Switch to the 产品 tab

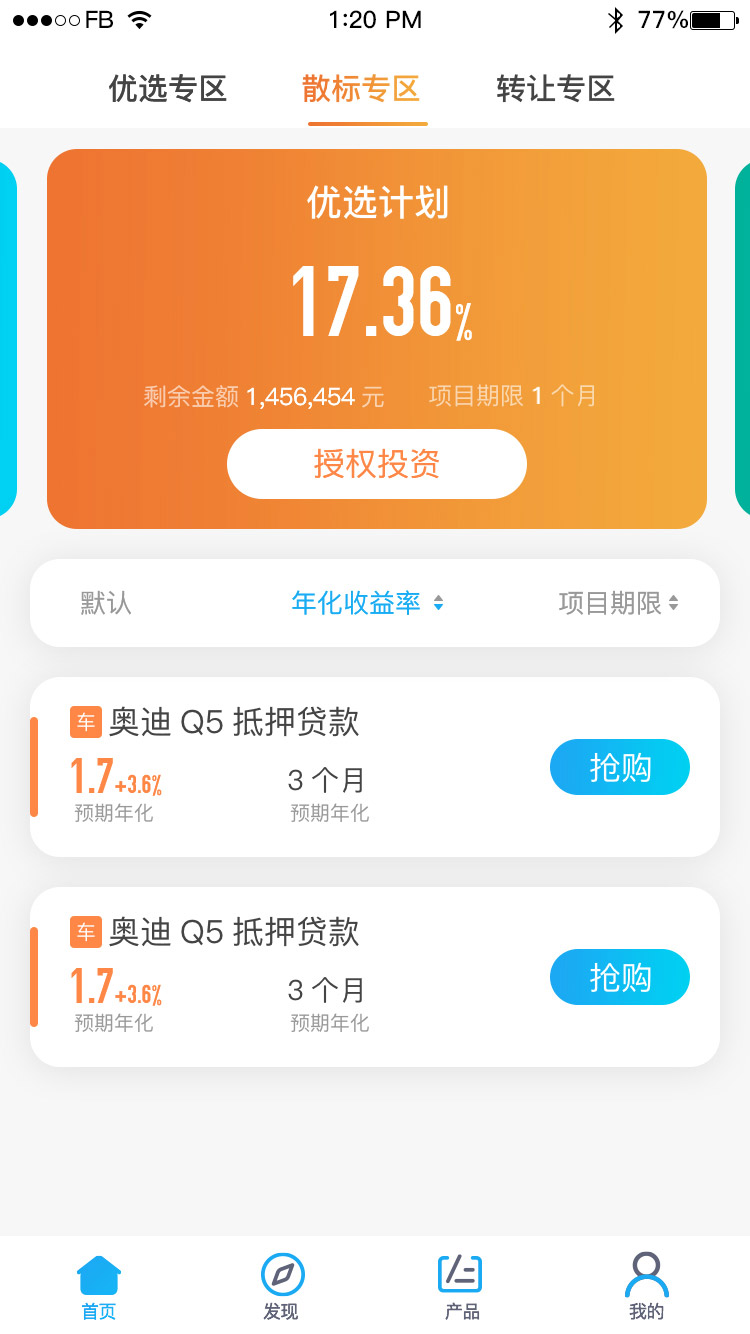tap(461, 1288)
